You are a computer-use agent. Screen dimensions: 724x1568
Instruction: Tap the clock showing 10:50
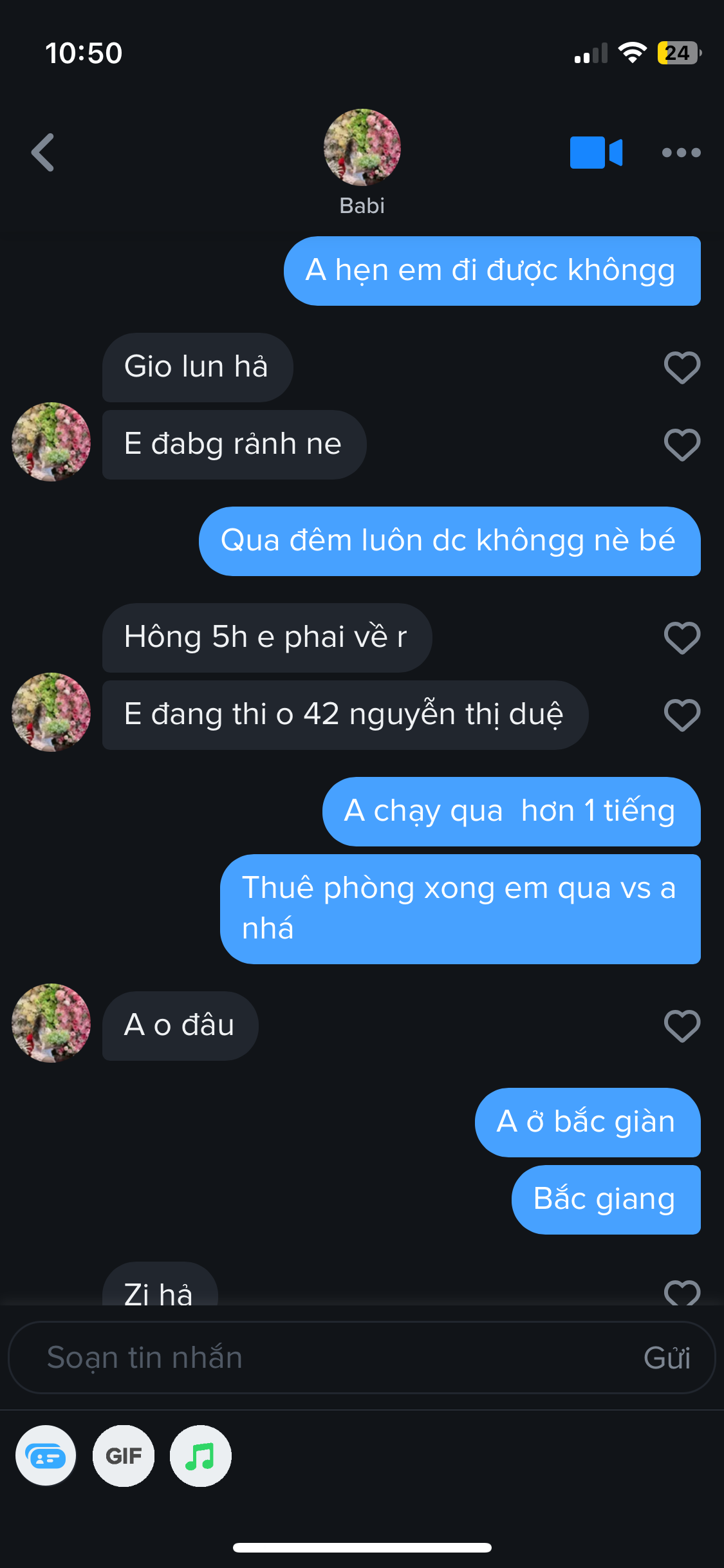[82, 53]
